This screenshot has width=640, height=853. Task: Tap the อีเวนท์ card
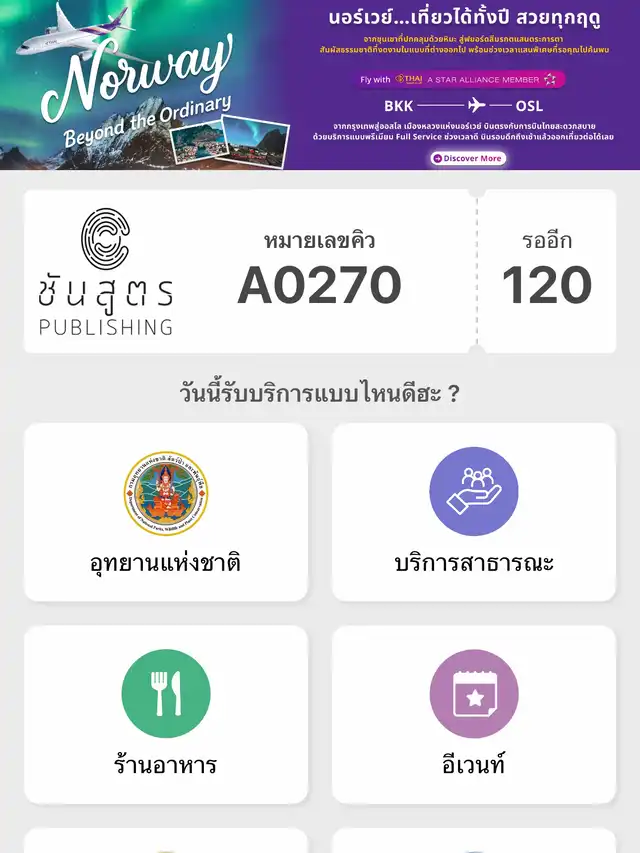tap(474, 714)
